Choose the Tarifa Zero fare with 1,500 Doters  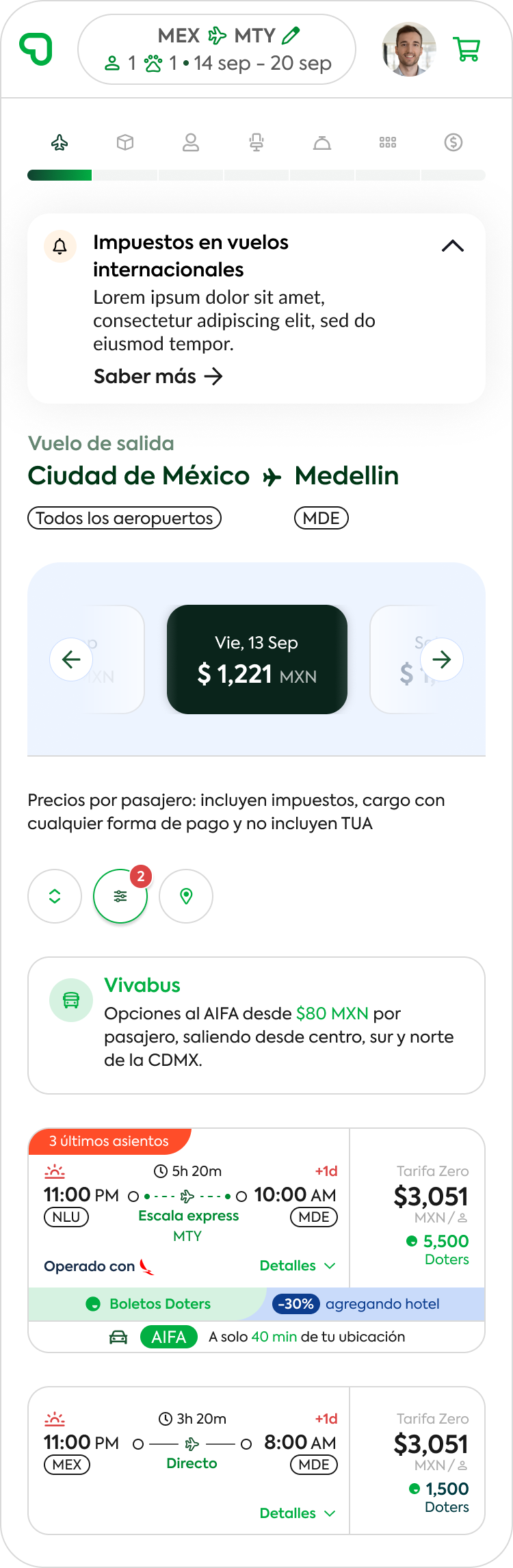417,1462
